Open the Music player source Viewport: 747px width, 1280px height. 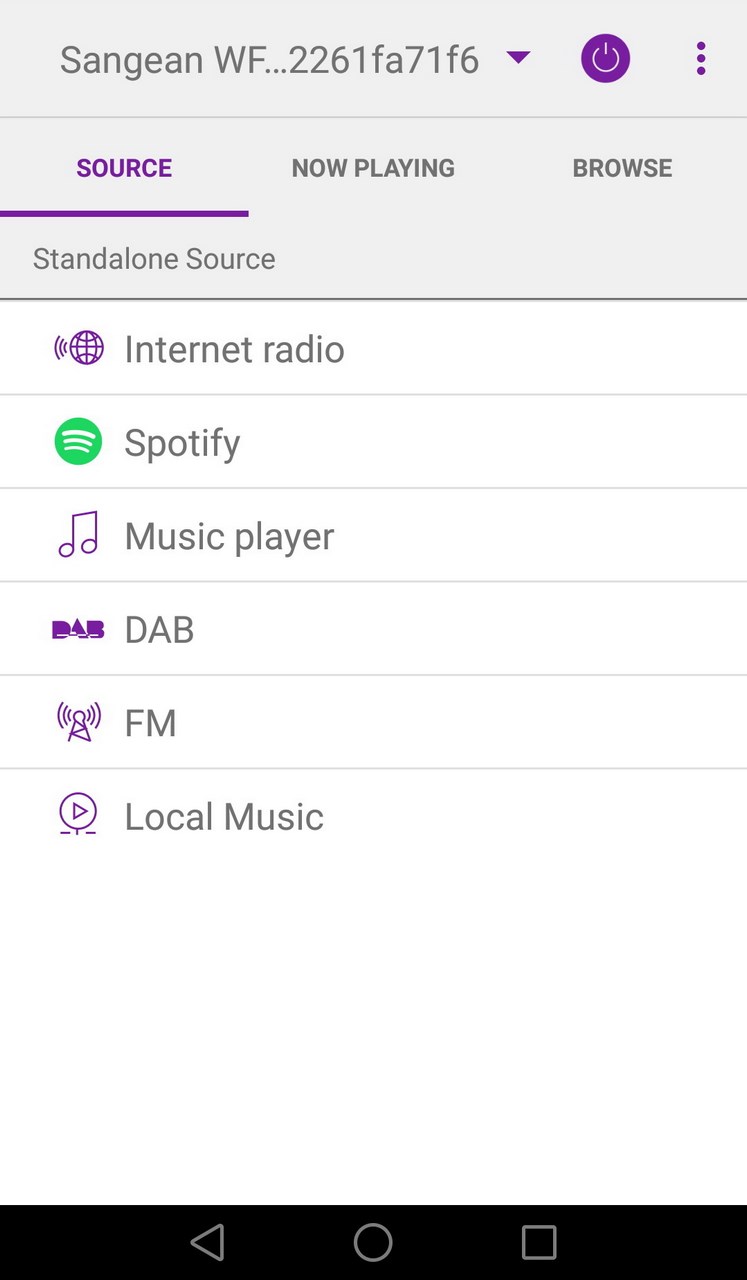coord(373,535)
